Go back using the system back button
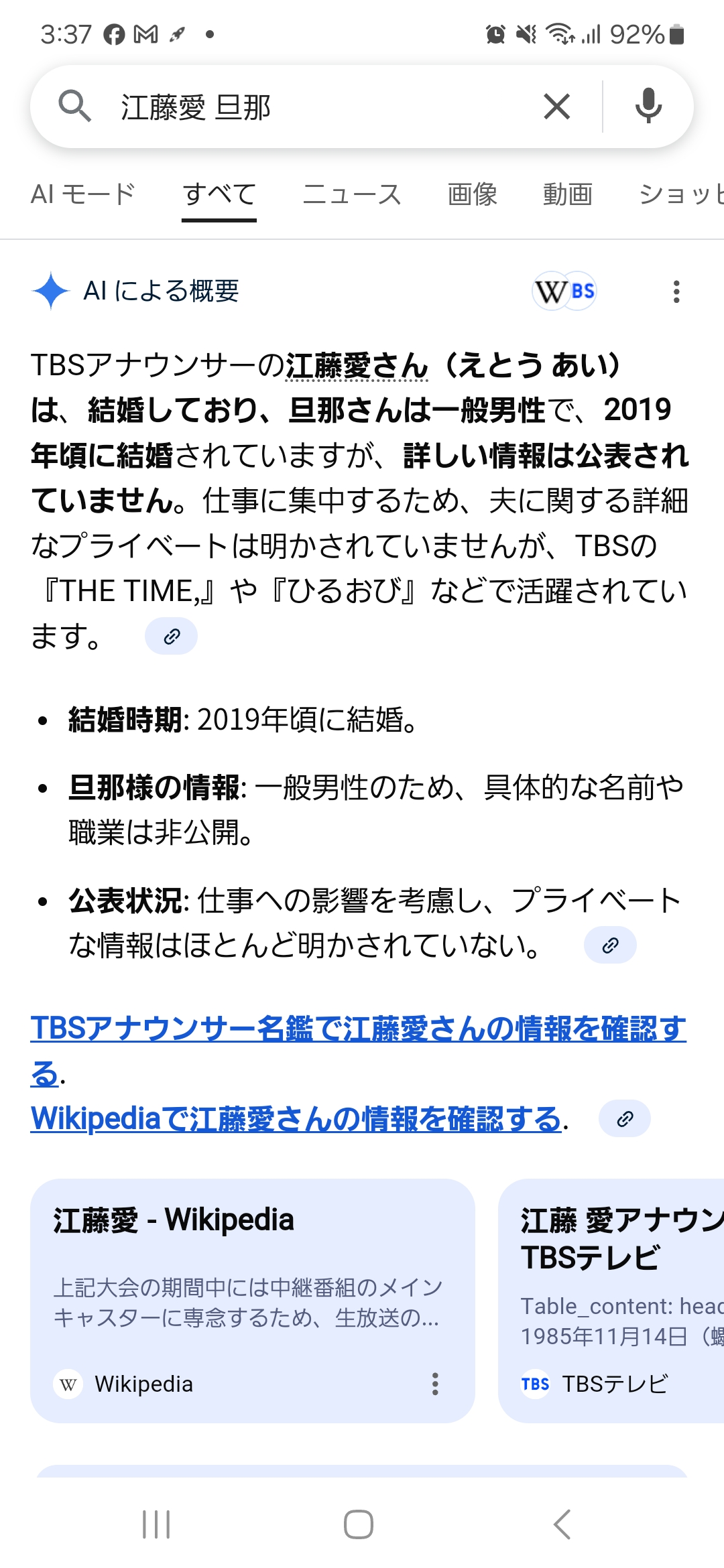Viewport: 724px width, 1568px height. [x=562, y=1524]
